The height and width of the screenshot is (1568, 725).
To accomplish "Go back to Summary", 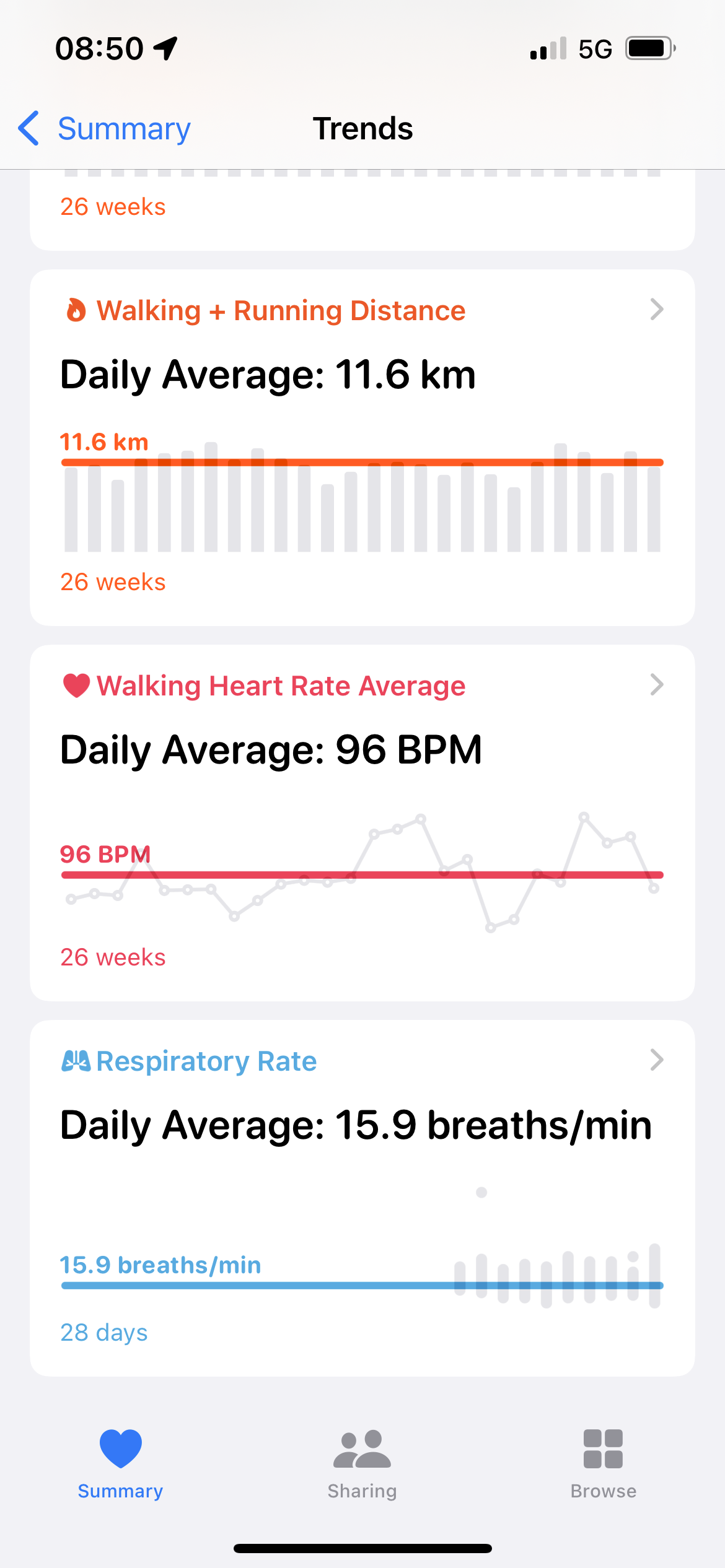I will coord(105,129).
